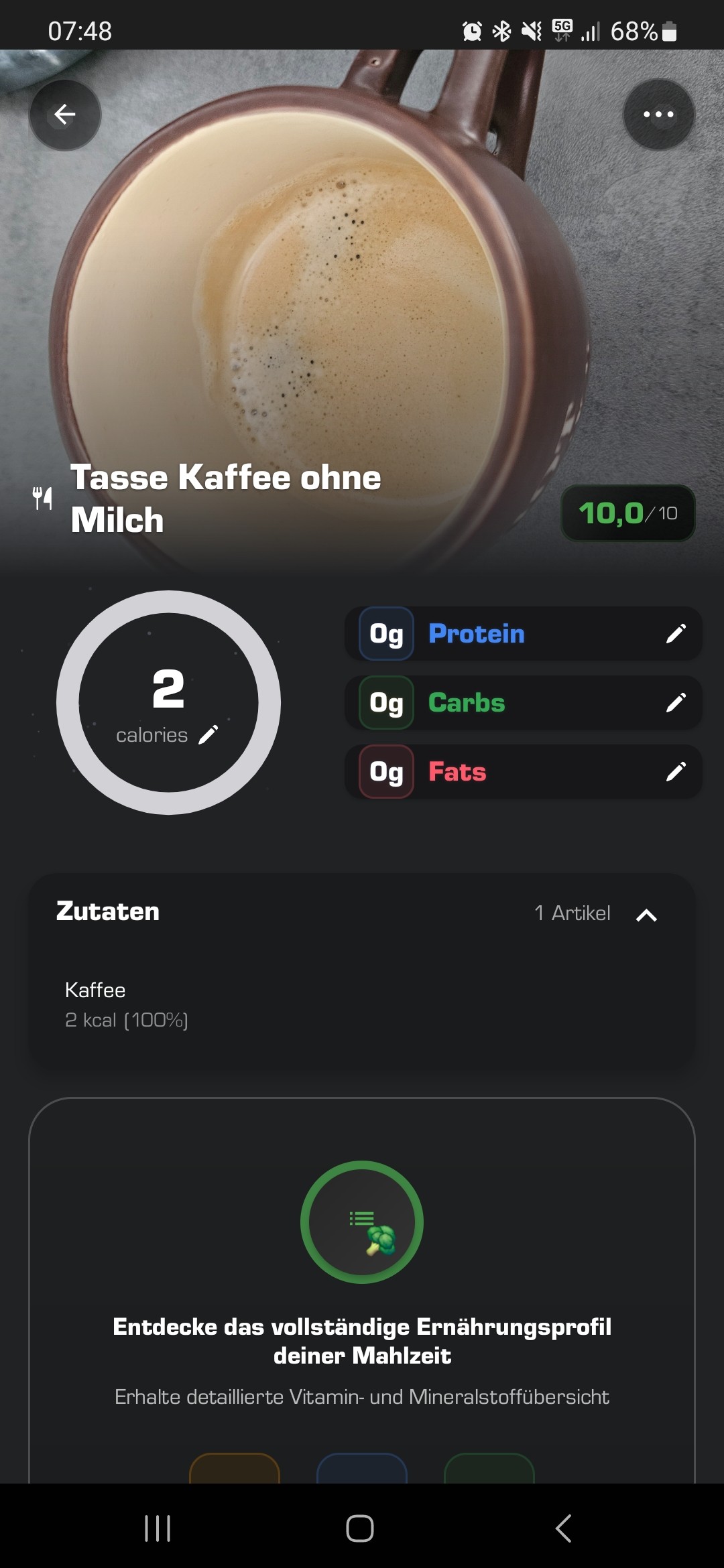Image resolution: width=724 pixels, height=1568 pixels.
Task: Click the fork and knife meal icon
Action: pos(42,497)
